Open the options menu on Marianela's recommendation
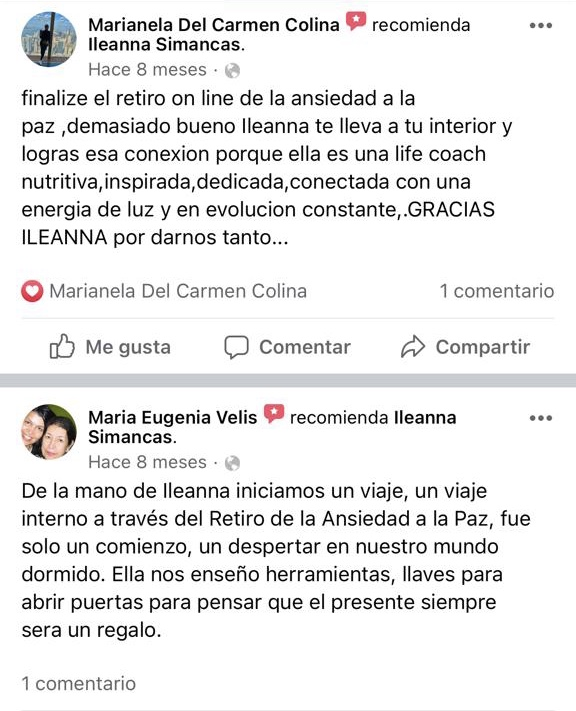The image size is (576, 711). [x=541, y=25]
